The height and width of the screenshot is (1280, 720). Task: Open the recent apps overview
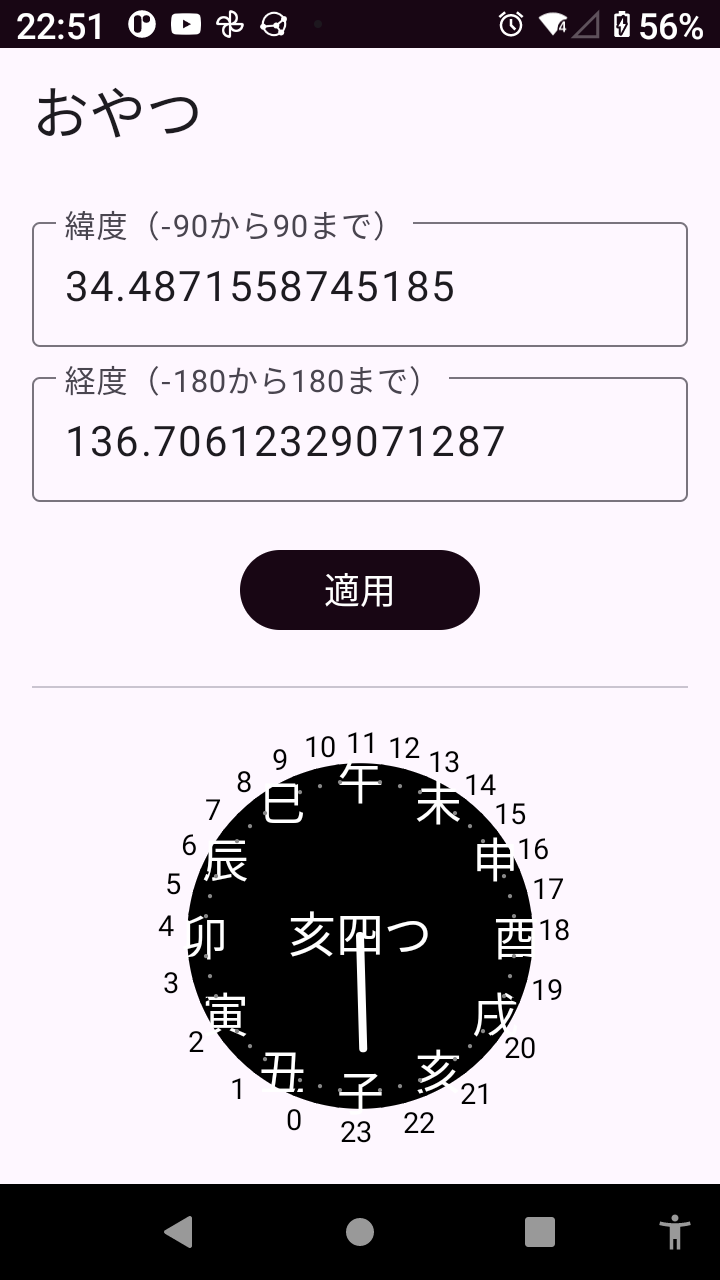click(x=540, y=1232)
